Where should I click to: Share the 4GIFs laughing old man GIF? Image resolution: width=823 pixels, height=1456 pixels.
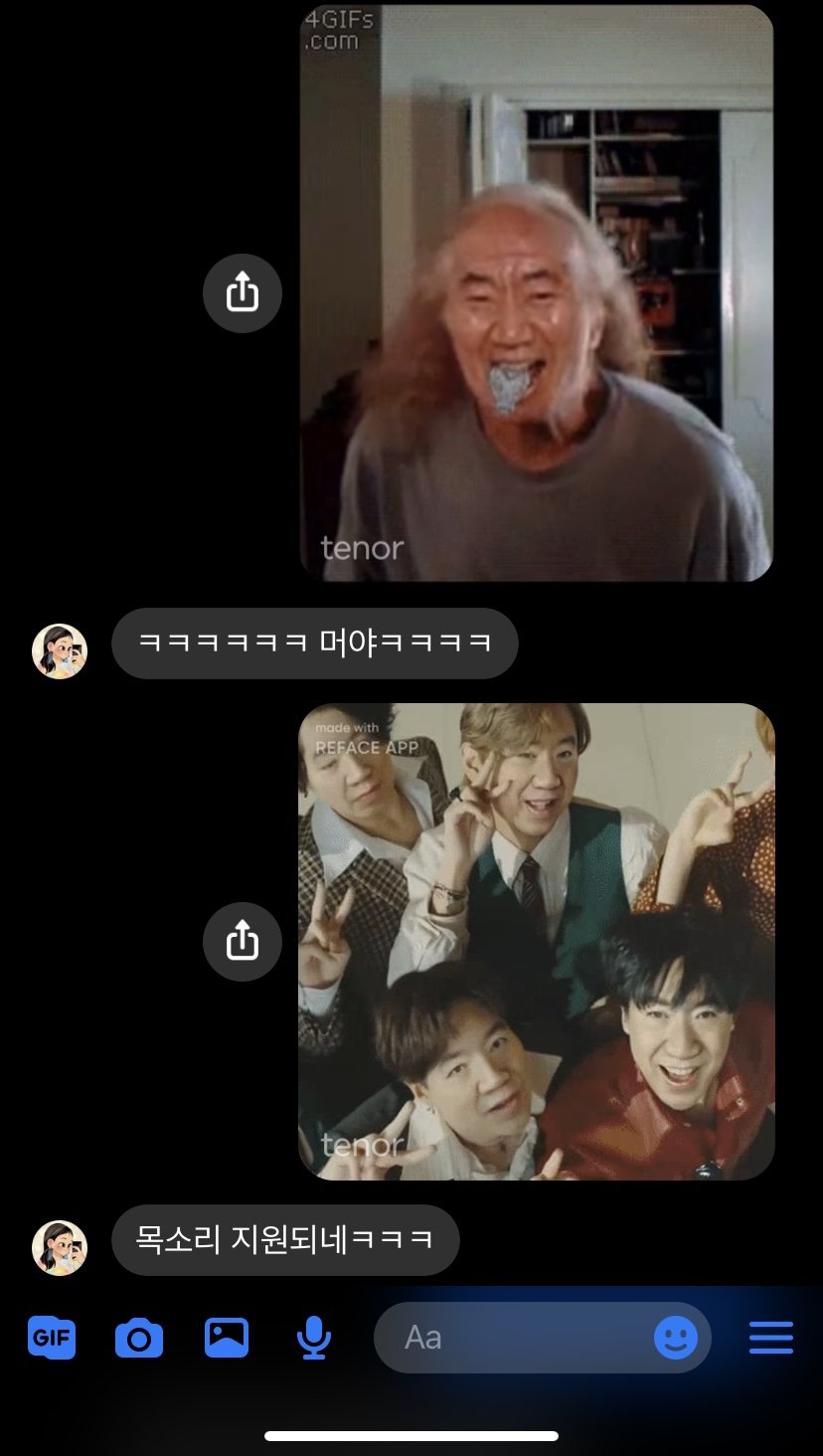(243, 293)
